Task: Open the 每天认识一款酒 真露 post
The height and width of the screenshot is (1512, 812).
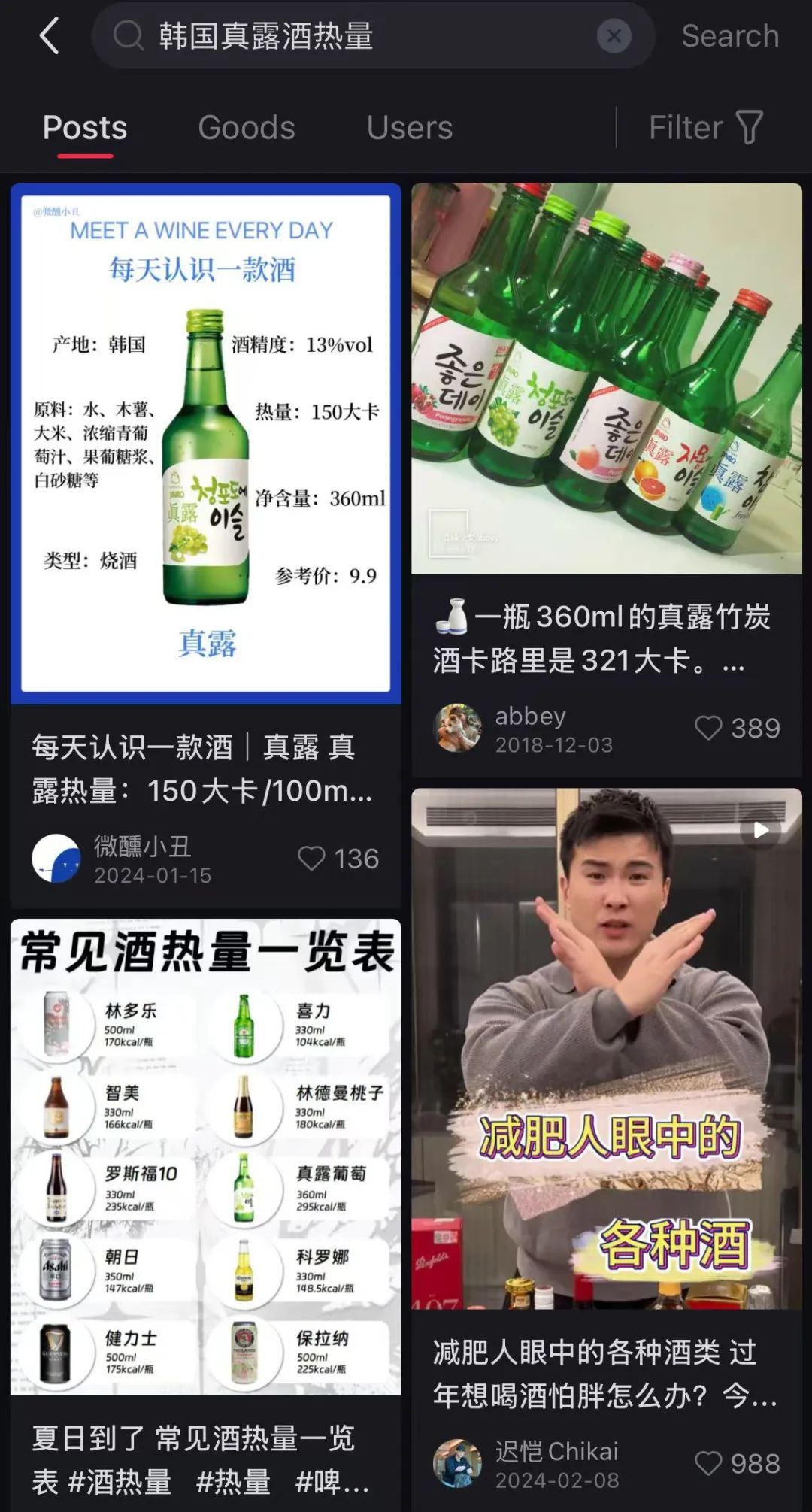Action: click(x=205, y=444)
